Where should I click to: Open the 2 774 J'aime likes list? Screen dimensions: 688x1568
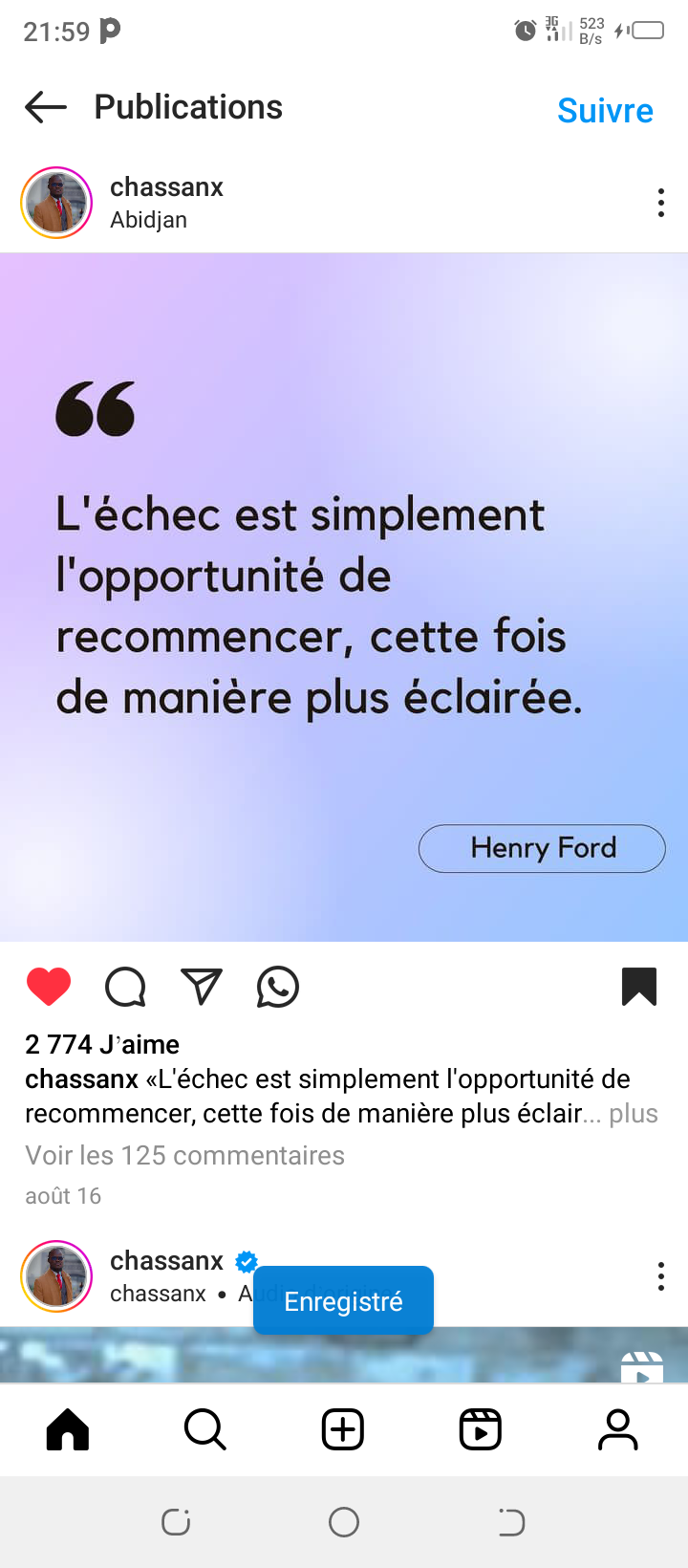click(102, 1044)
